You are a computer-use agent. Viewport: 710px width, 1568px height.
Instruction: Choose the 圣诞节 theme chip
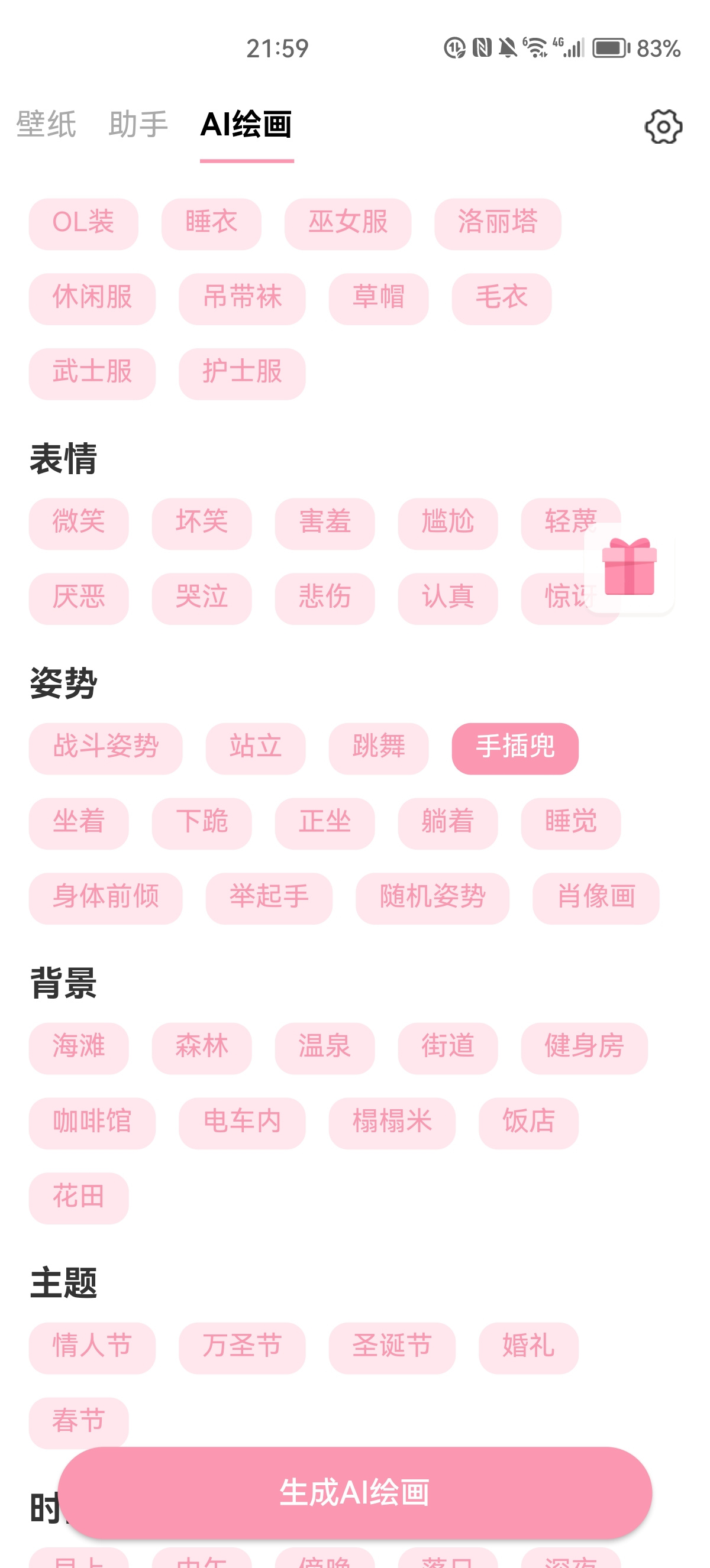(392, 1347)
